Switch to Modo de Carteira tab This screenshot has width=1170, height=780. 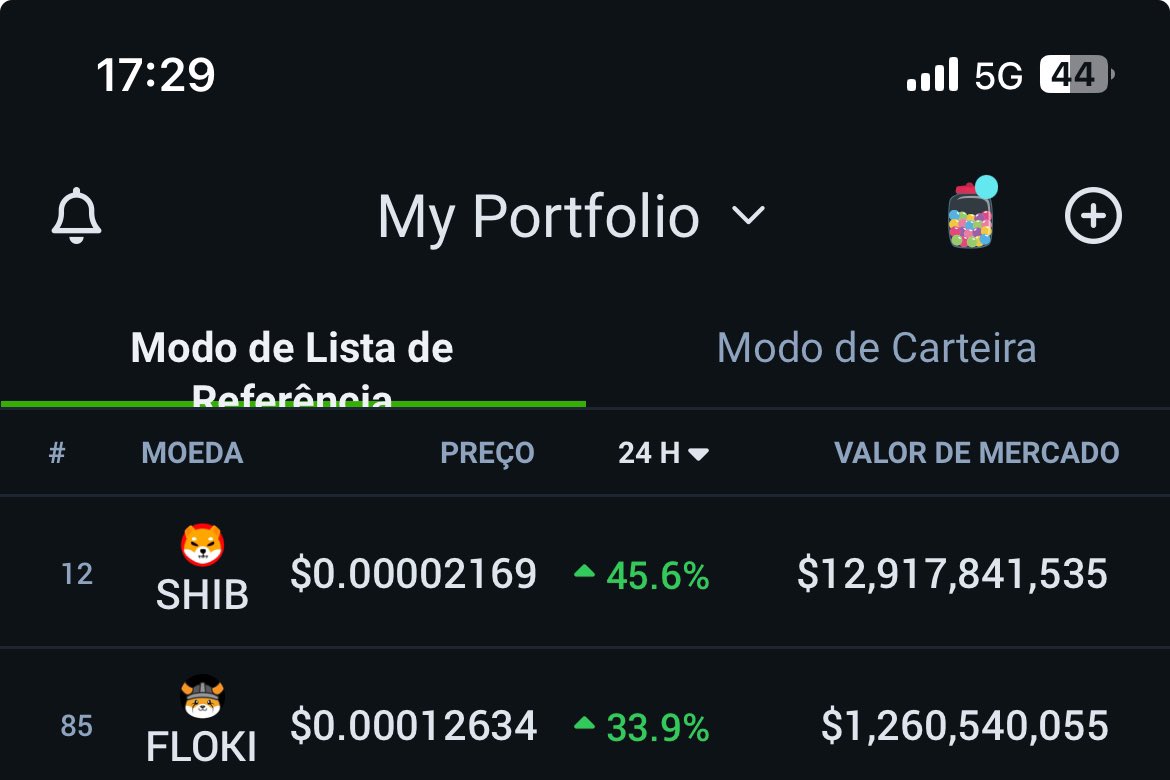pos(877,348)
